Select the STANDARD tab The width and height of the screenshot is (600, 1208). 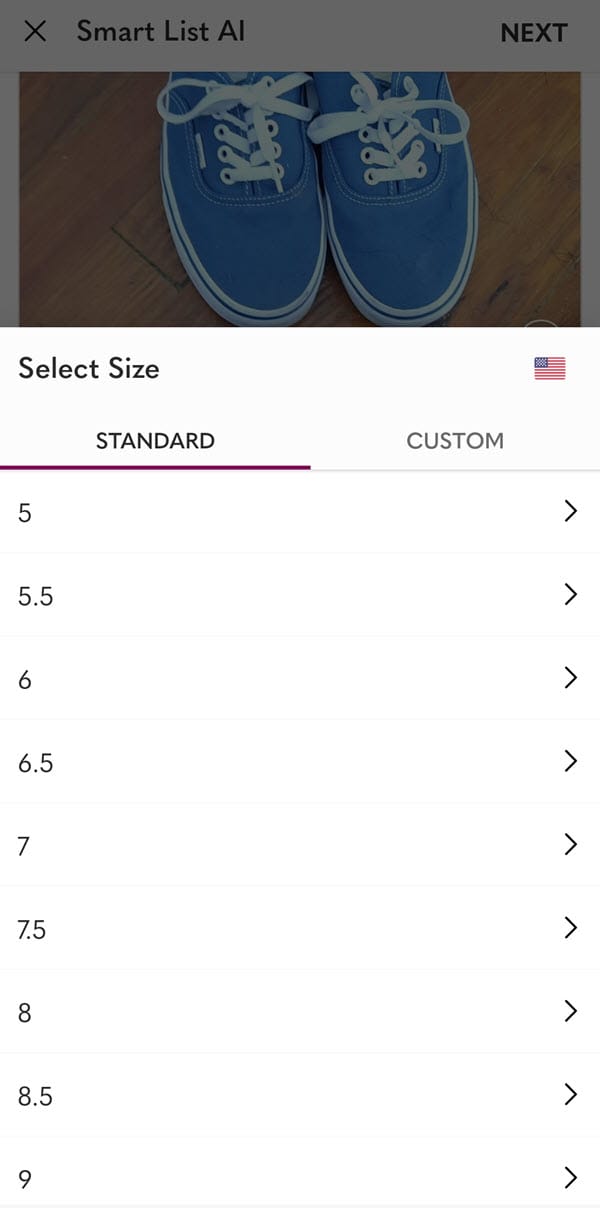155,441
